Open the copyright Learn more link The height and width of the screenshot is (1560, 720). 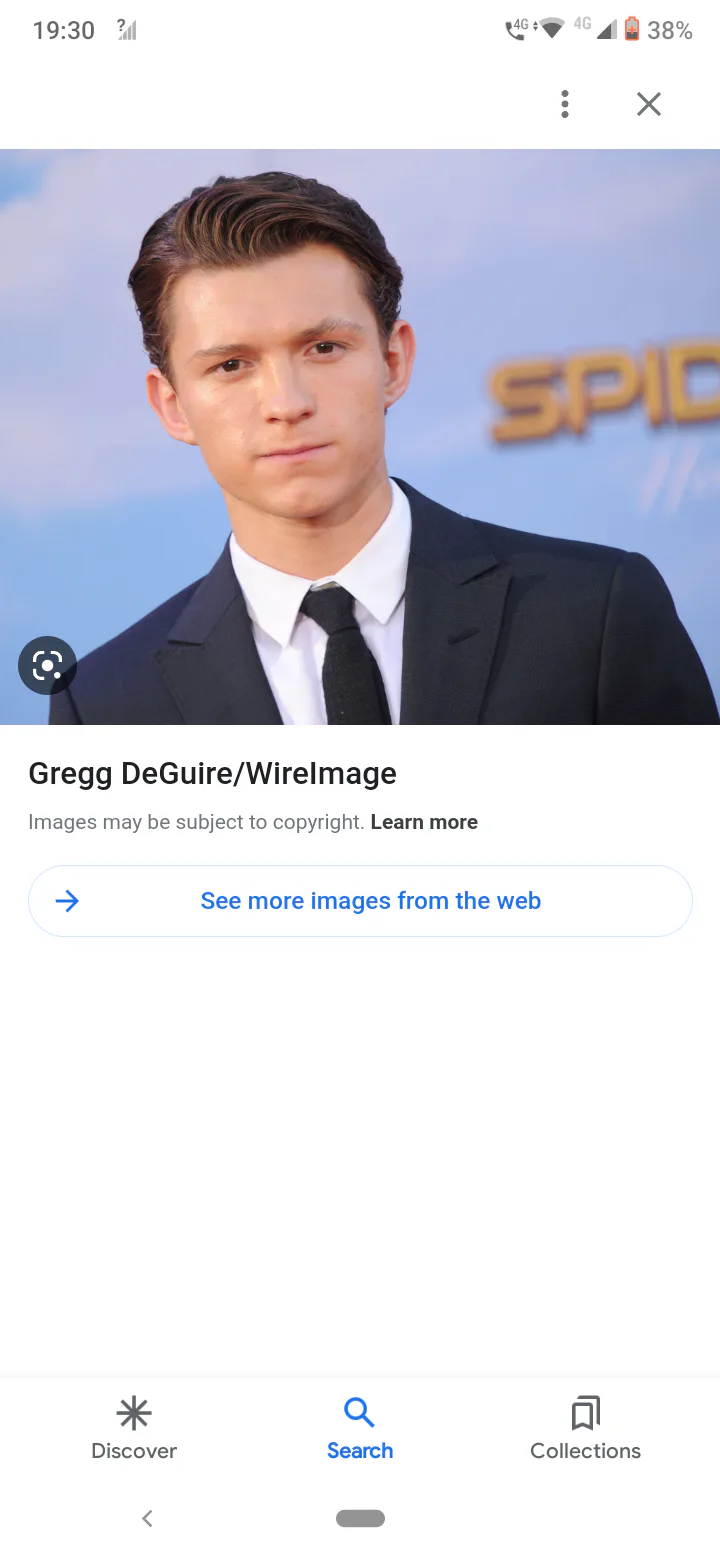[x=424, y=822]
